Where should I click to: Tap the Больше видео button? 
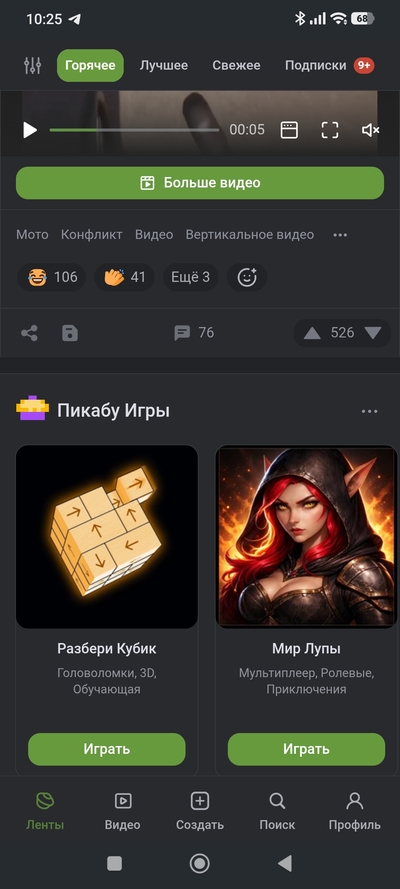200,183
